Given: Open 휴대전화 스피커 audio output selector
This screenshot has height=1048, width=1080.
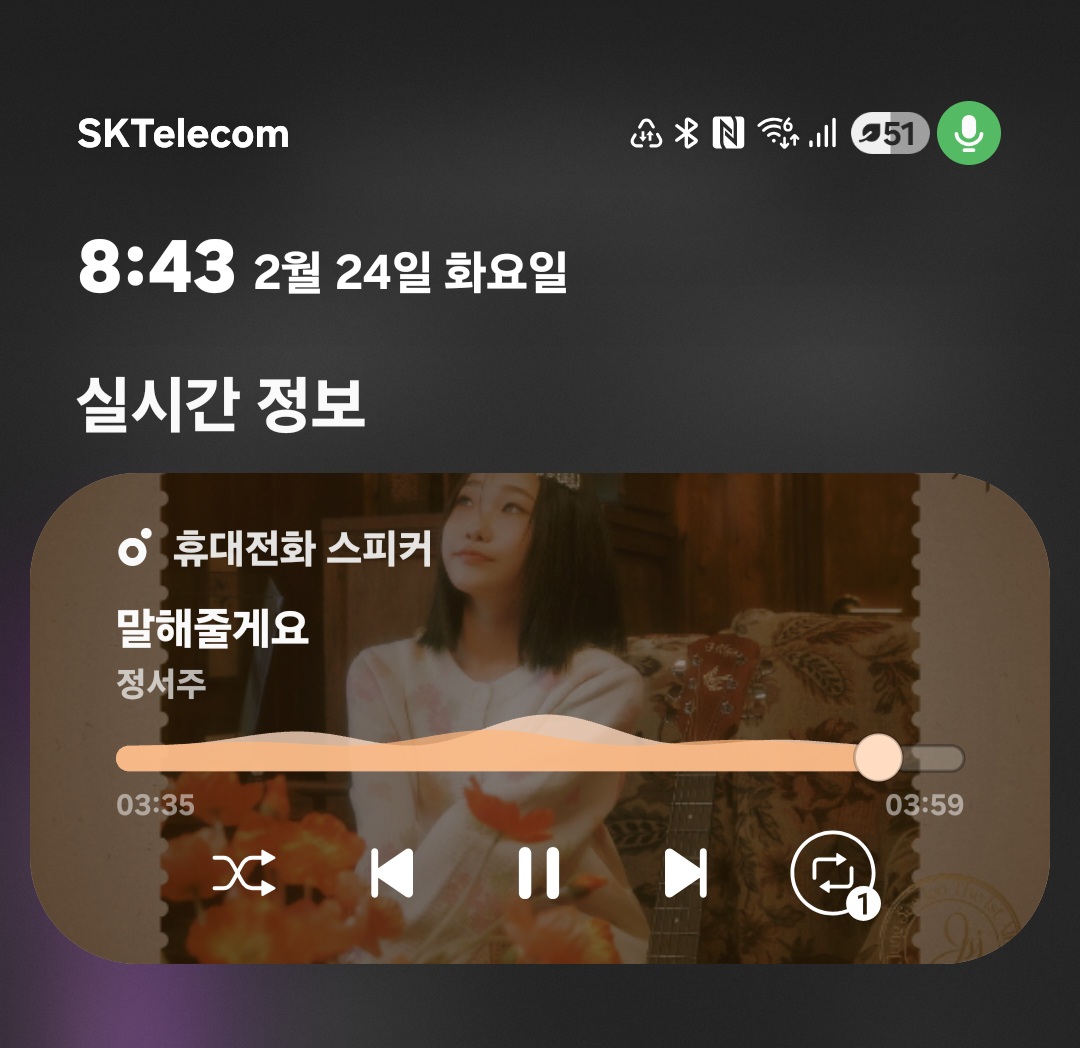Looking at the screenshot, I should [x=275, y=549].
